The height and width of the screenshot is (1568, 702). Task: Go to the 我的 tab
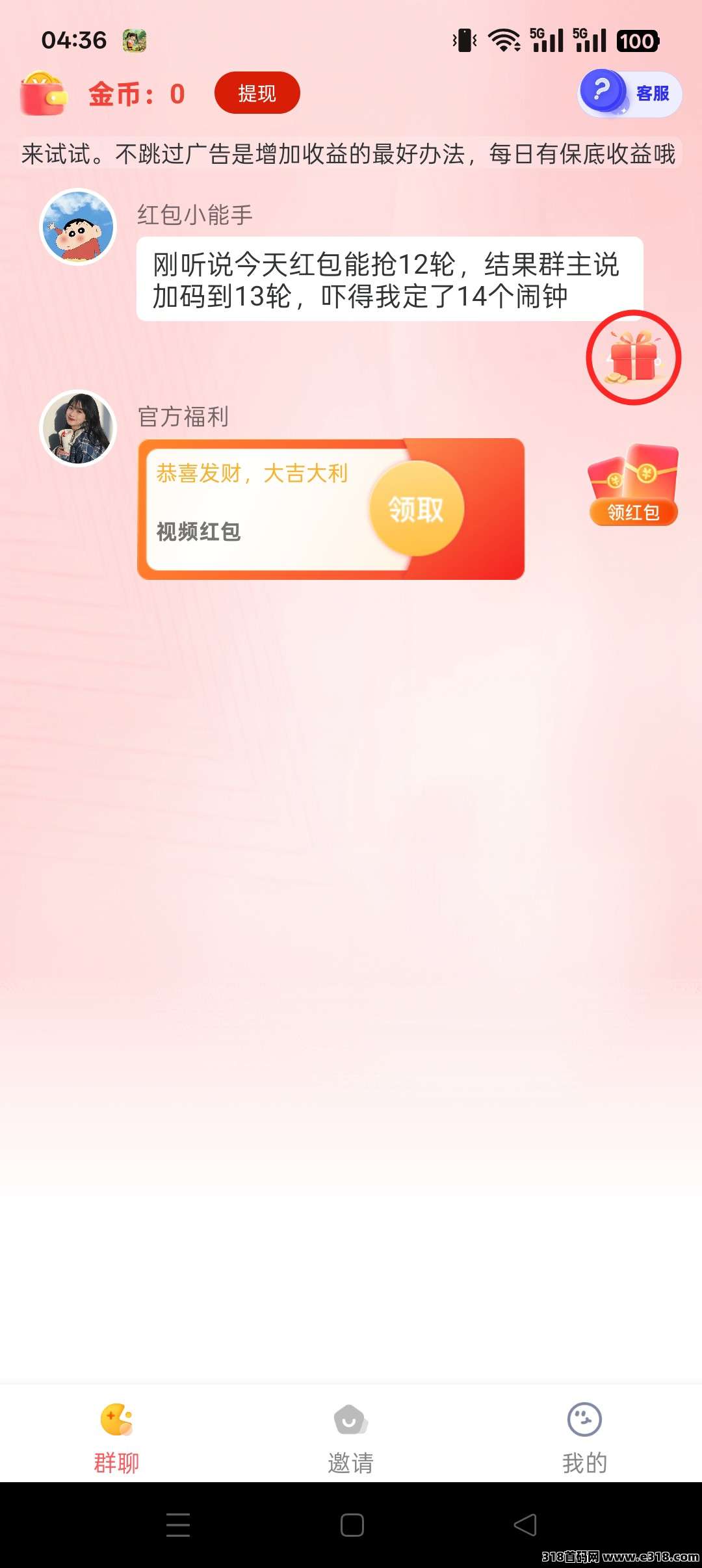coord(584,1438)
